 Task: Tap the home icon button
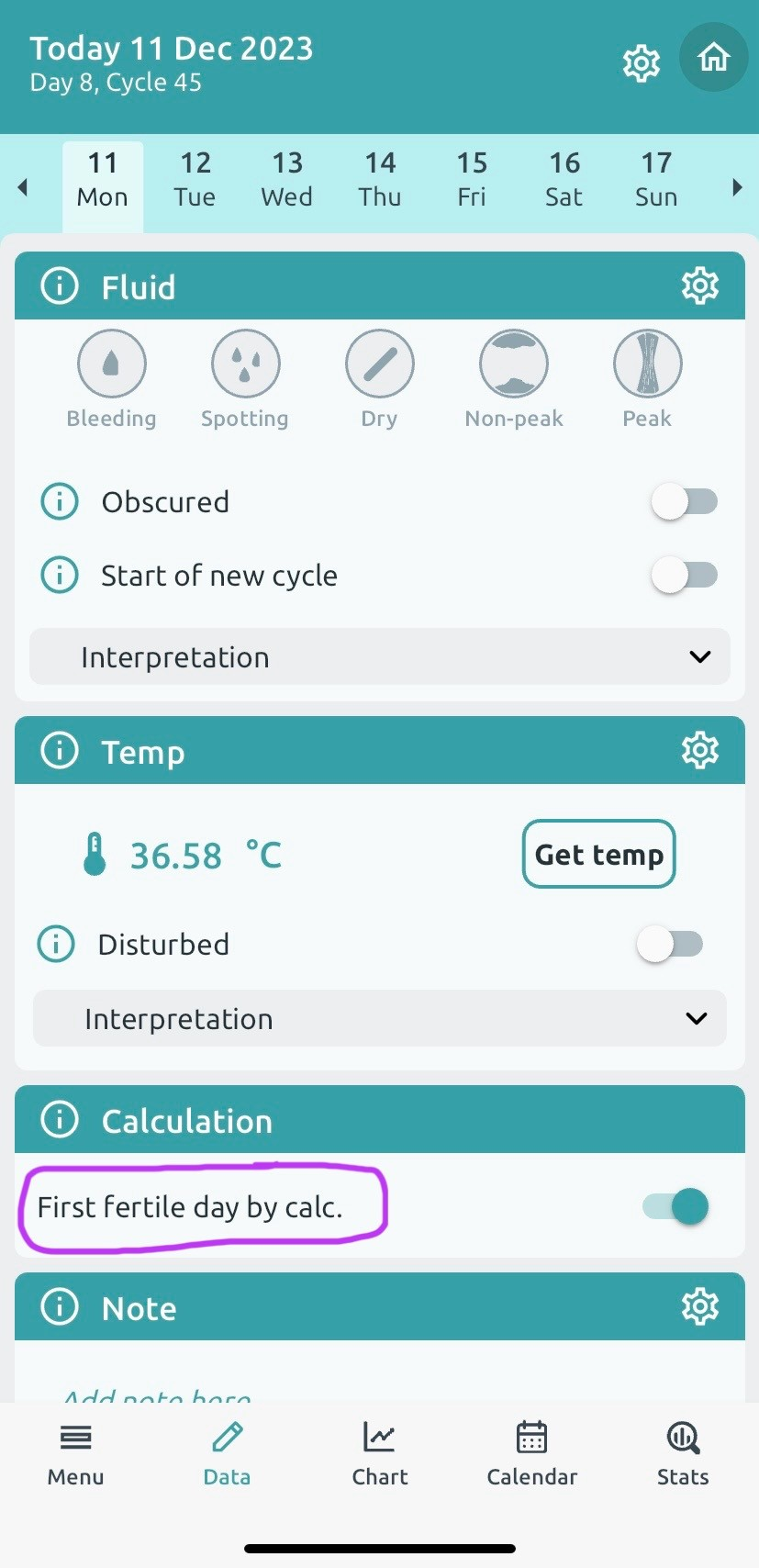click(713, 57)
